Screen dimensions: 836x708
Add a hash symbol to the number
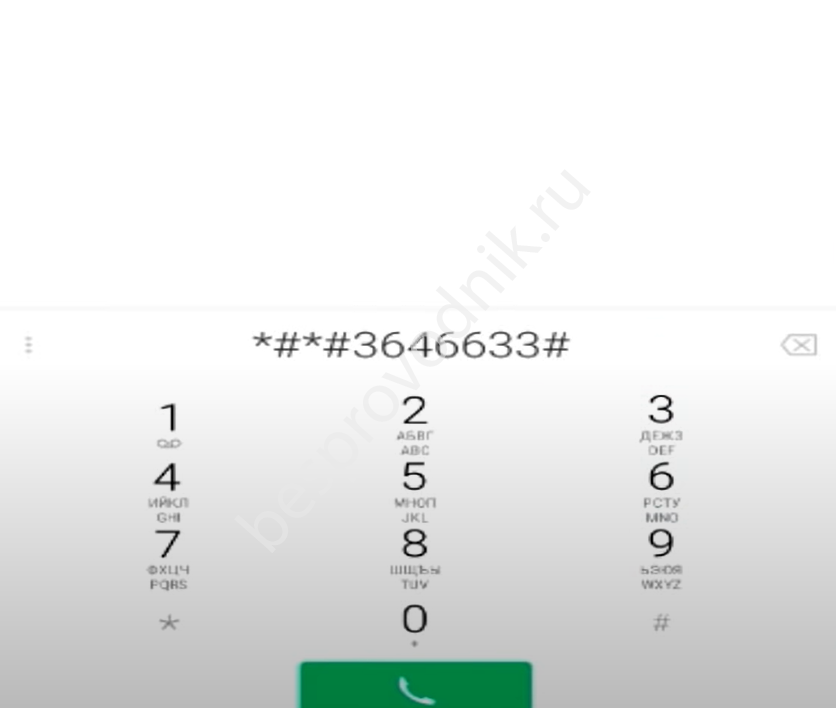(x=660, y=623)
